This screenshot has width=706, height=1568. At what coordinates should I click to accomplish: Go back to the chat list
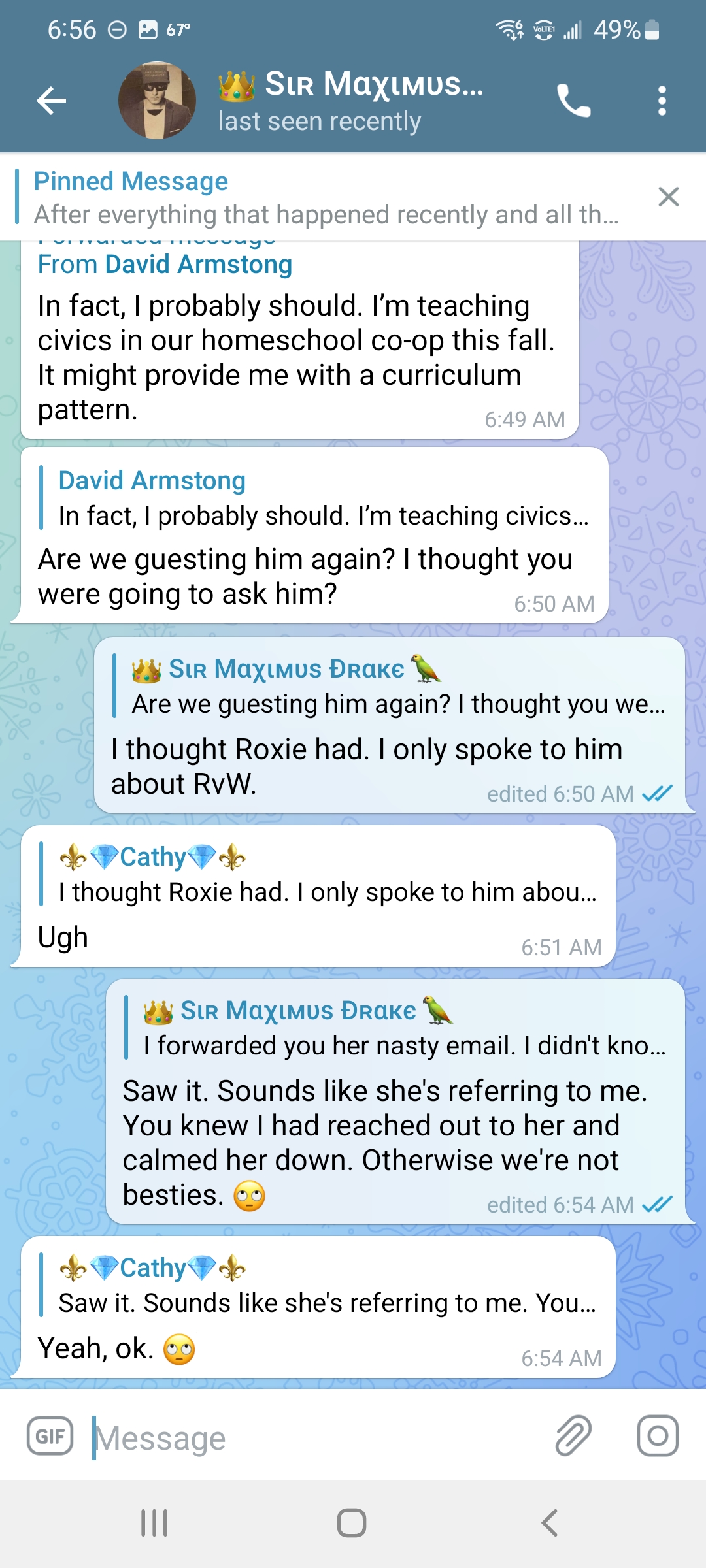coord(52,101)
